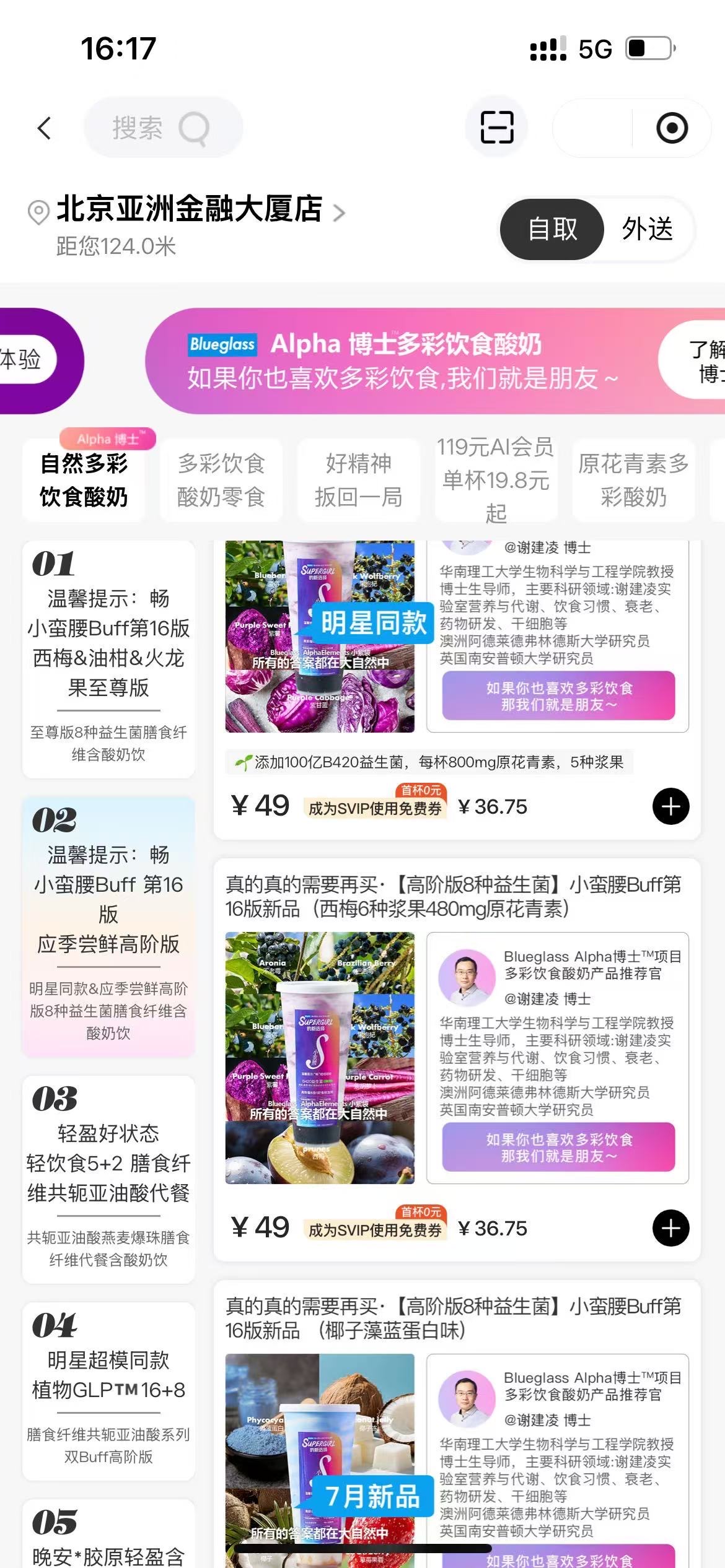Switch to 原花青素多彩酸奶 tab
This screenshot has width=725, height=1568.
(633, 480)
